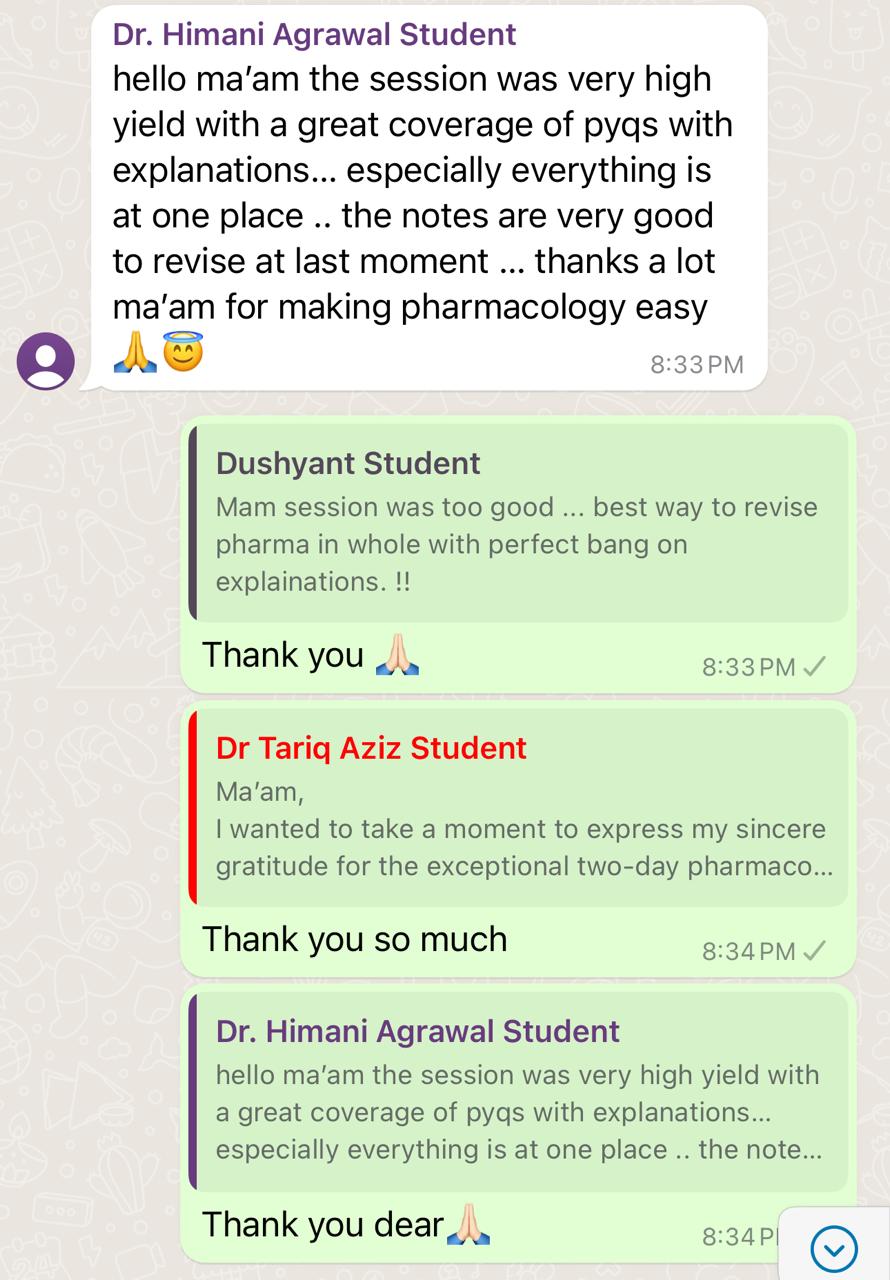
Task: Jump to quoted Dr Tariq Aziz message
Action: pyautogui.click(x=517, y=807)
